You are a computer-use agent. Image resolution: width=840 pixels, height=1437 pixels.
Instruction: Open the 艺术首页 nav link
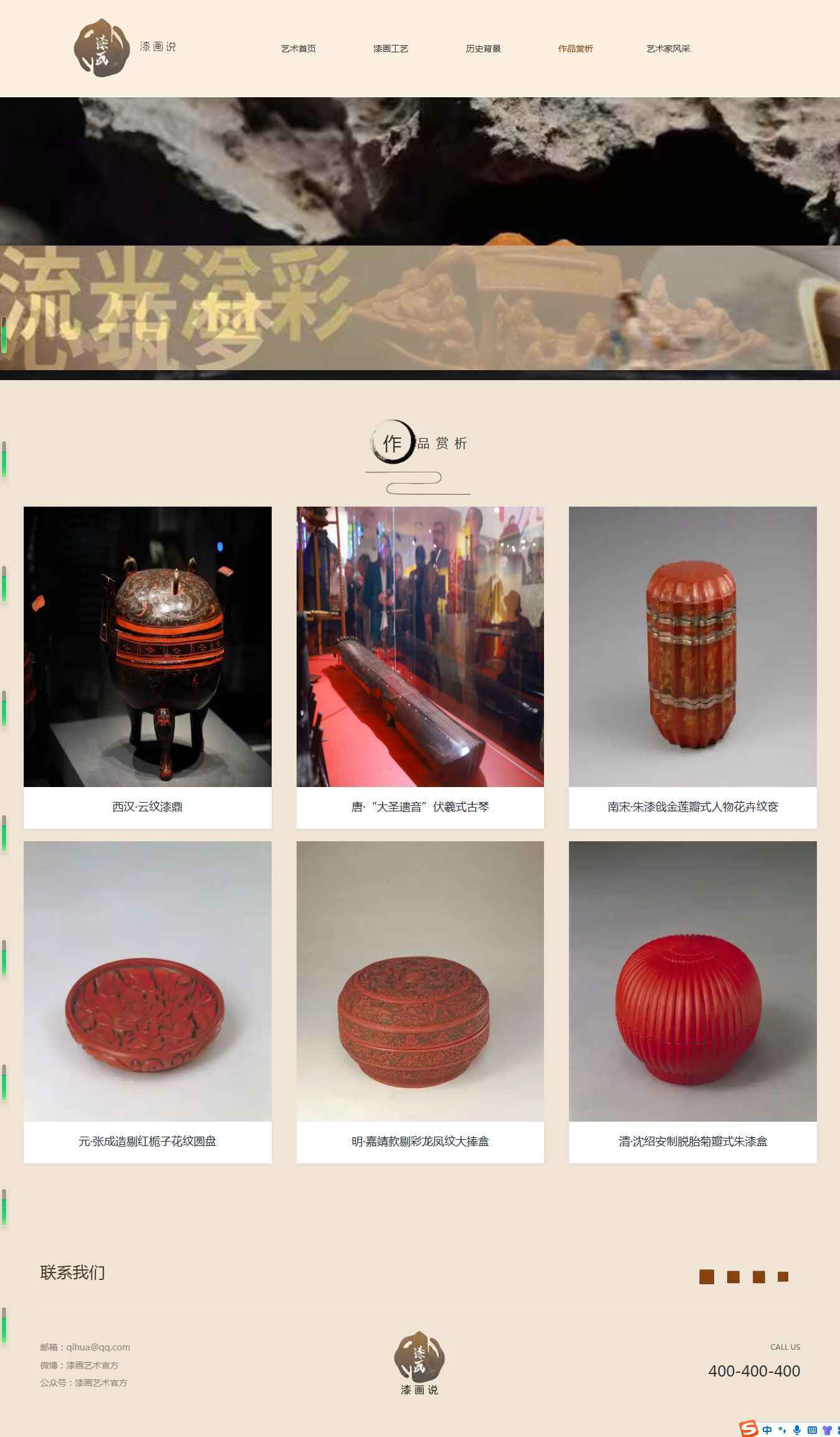[x=298, y=49]
